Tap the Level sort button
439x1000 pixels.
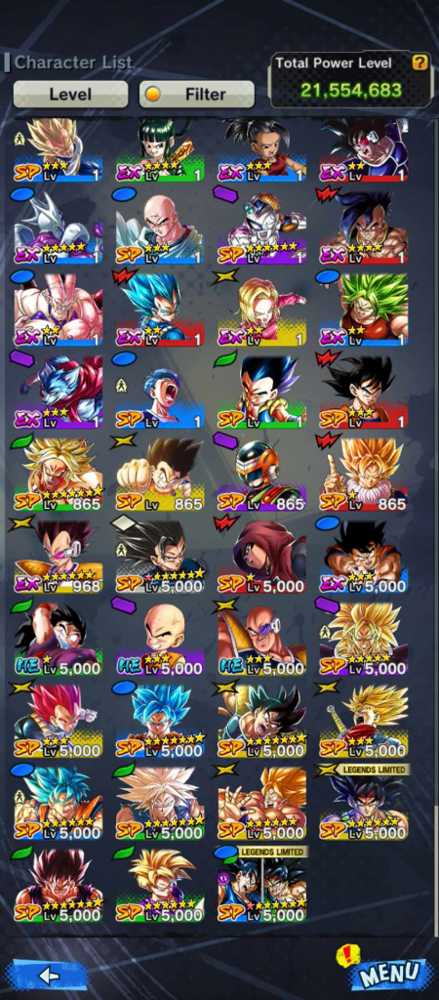click(x=70, y=94)
